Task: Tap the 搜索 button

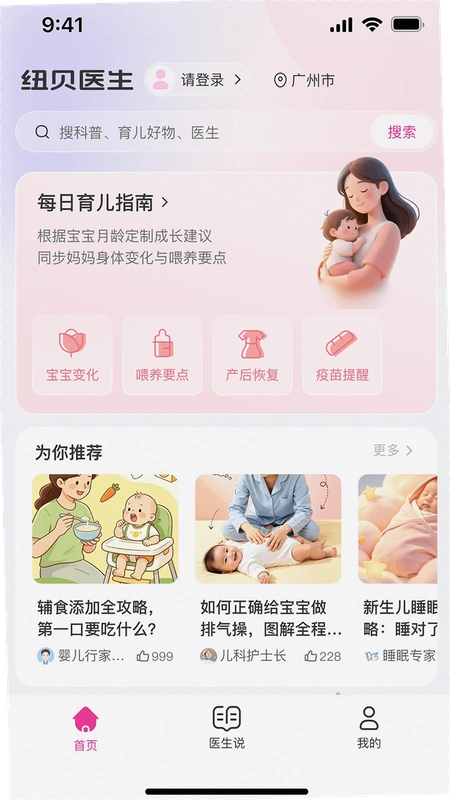Action: click(402, 132)
